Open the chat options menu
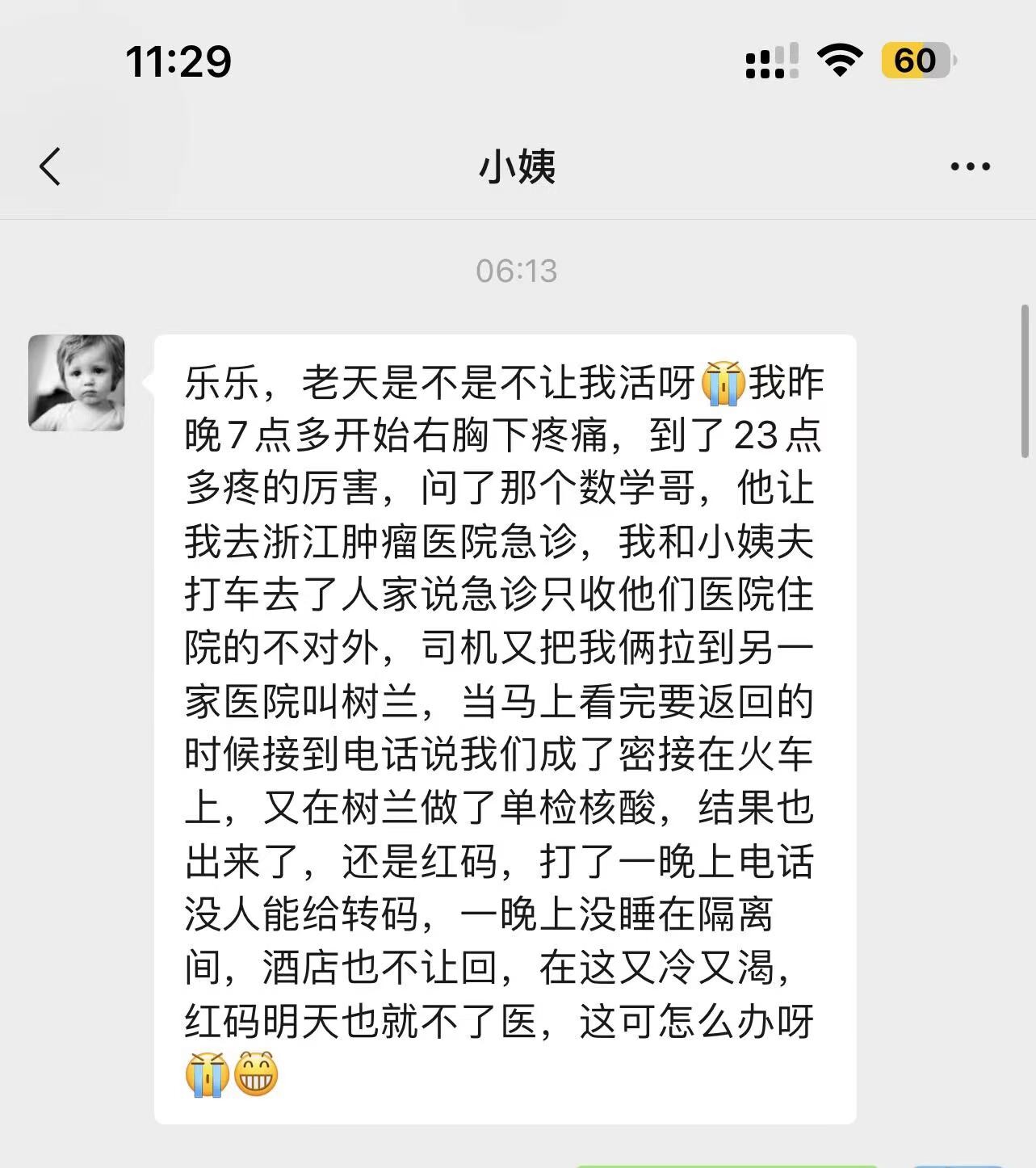The height and width of the screenshot is (1168, 1036). click(x=970, y=167)
